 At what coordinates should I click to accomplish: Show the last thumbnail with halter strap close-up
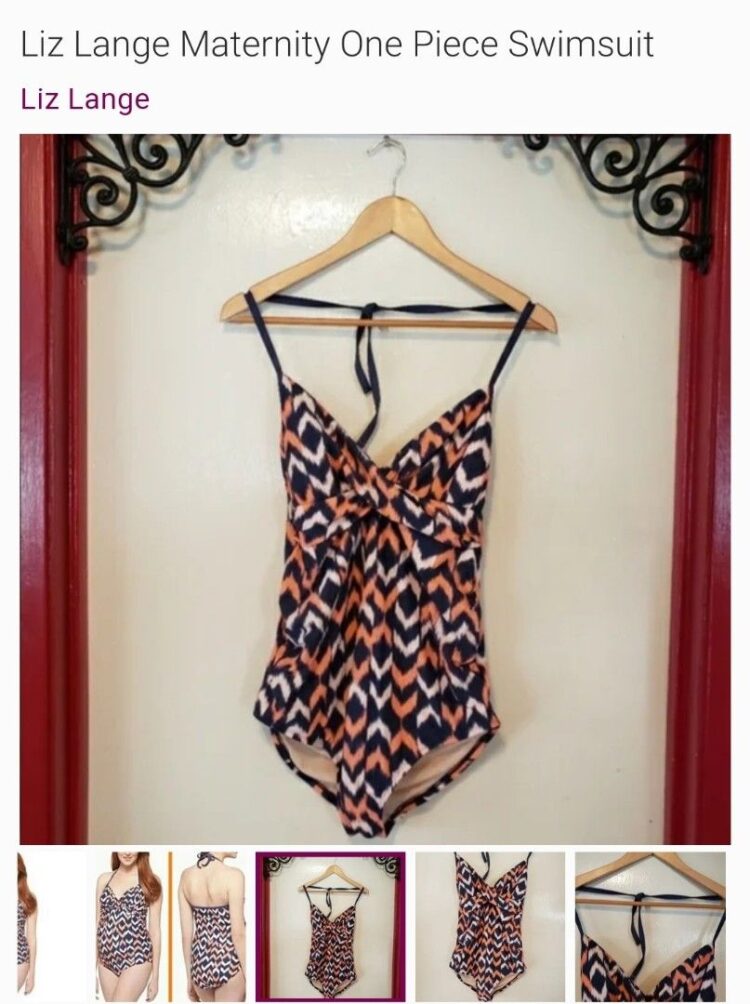[x=650, y=925]
